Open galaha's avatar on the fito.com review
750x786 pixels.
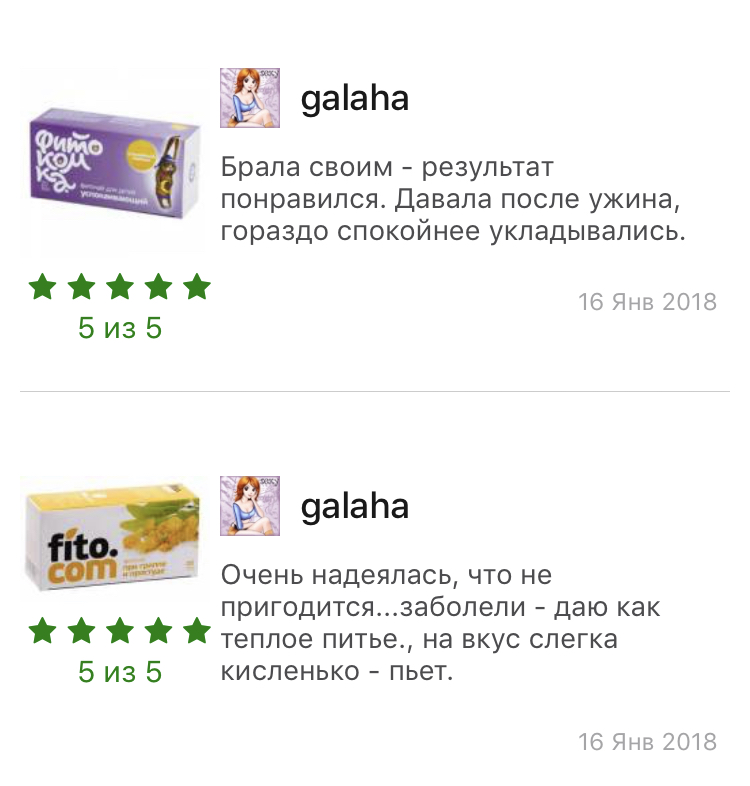tap(249, 505)
